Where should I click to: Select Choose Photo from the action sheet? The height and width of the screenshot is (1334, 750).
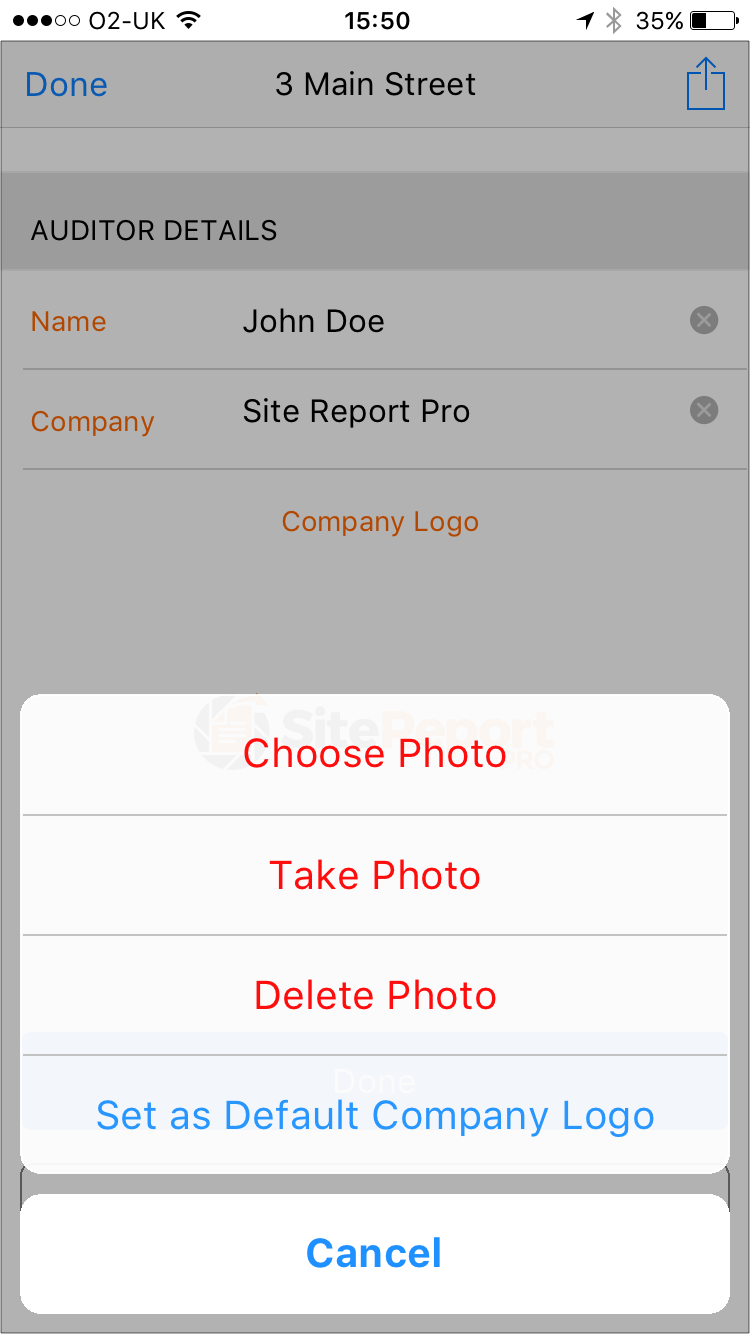click(x=375, y=755)
